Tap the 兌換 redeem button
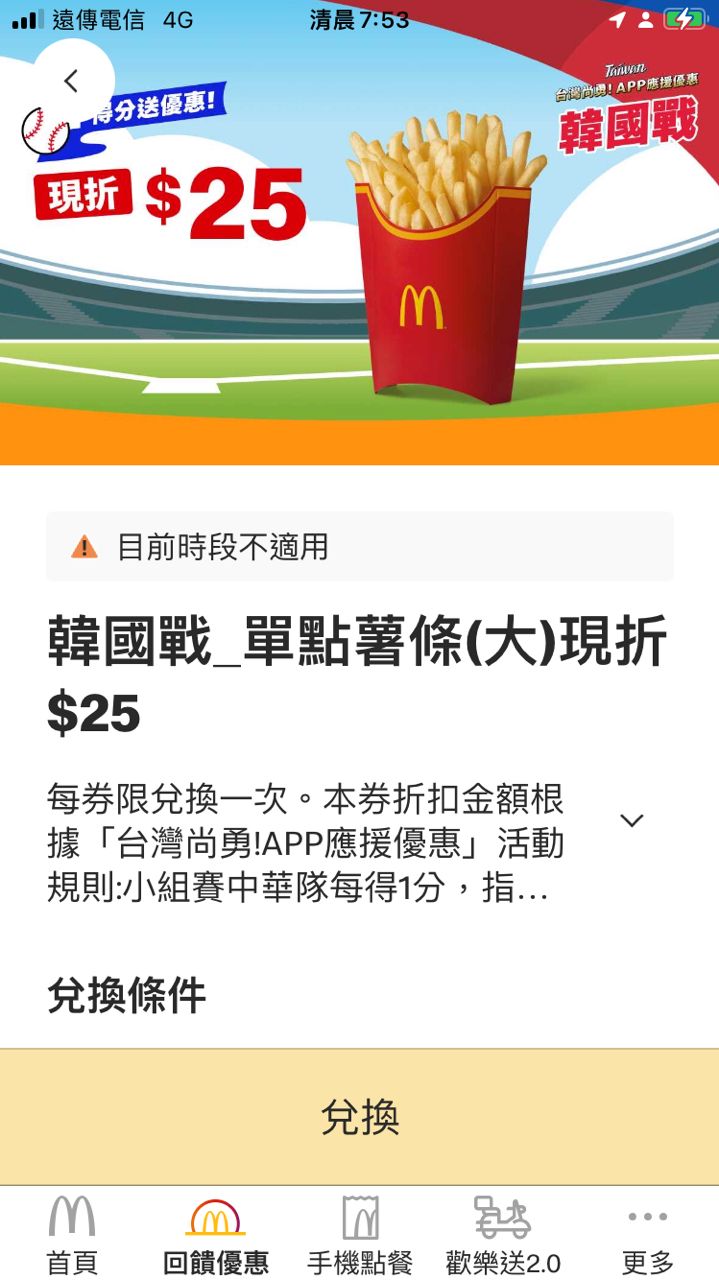The height and width of the screenshot is (1280, 719). [359, 1117]
